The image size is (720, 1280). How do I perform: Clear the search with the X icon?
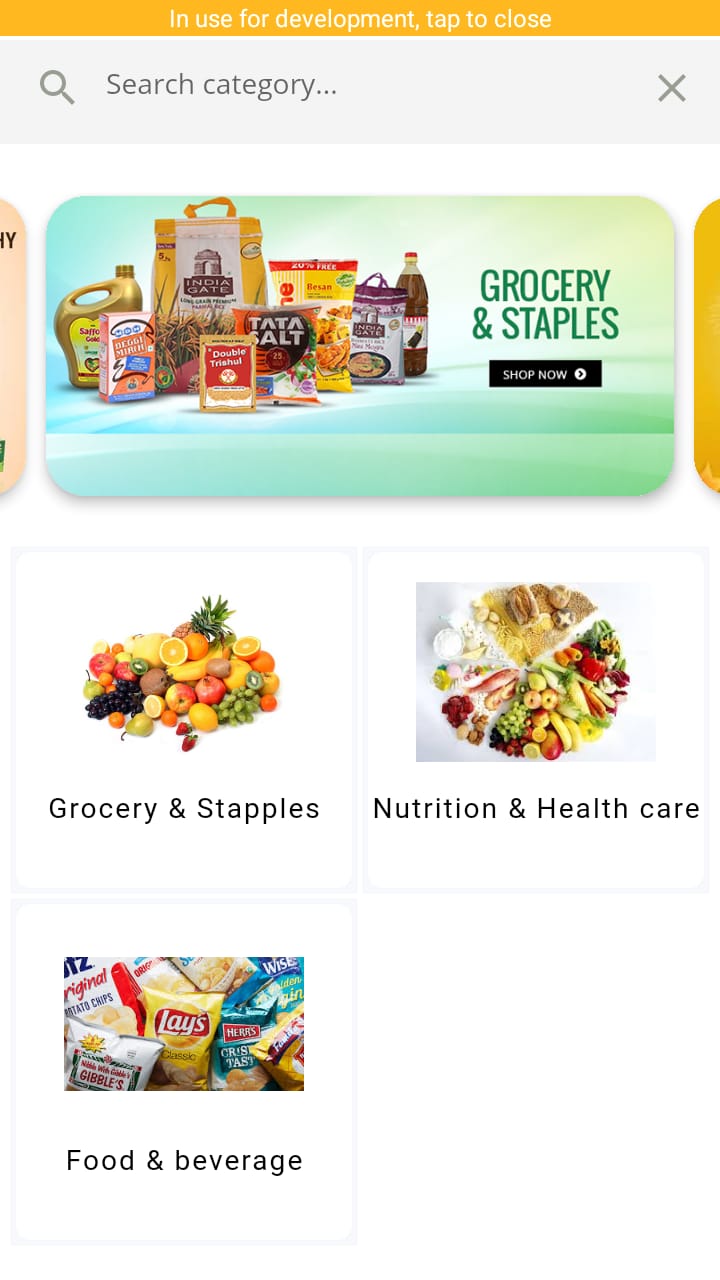[672, 88]
